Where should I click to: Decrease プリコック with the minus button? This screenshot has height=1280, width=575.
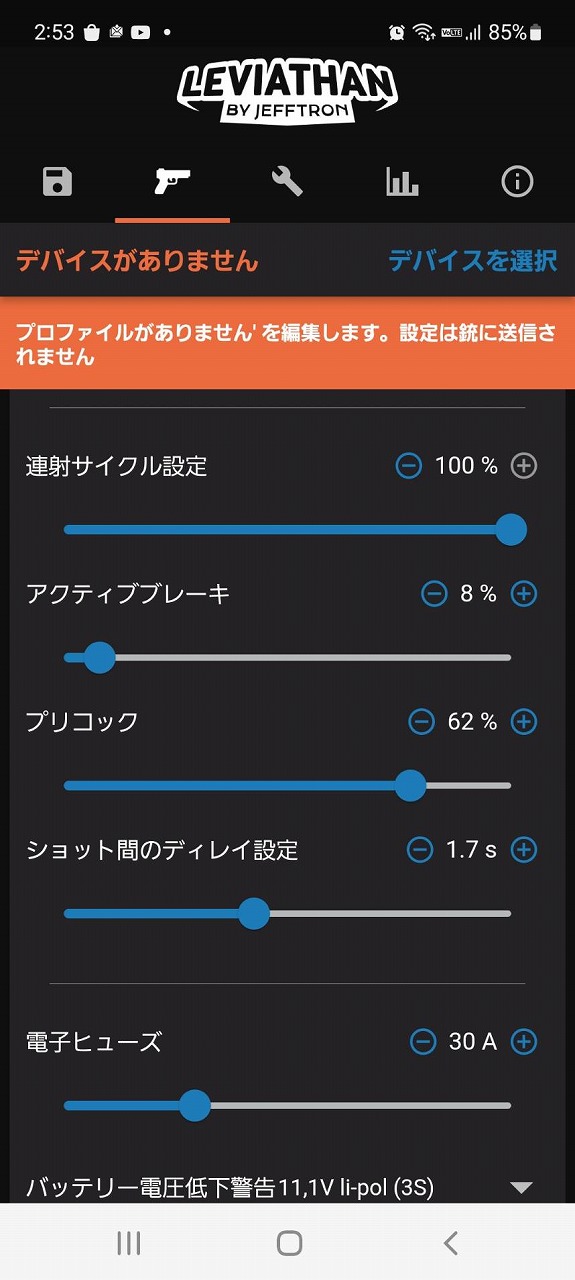click(x=422, y=722)
